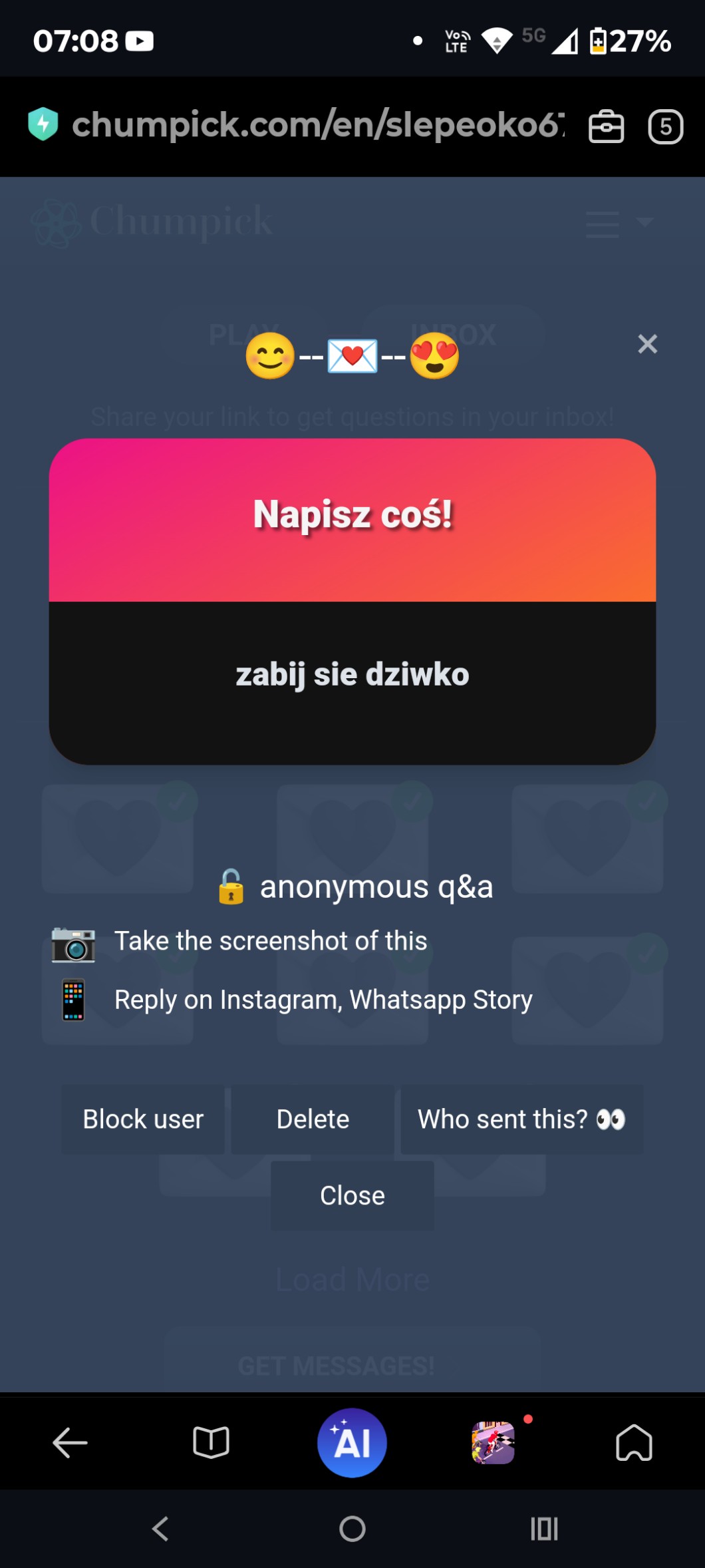This screenshot has width=705, height=1568.
Task: Go back with the browser arrow
Action: pyautogui.click(x=70, y=1443)
